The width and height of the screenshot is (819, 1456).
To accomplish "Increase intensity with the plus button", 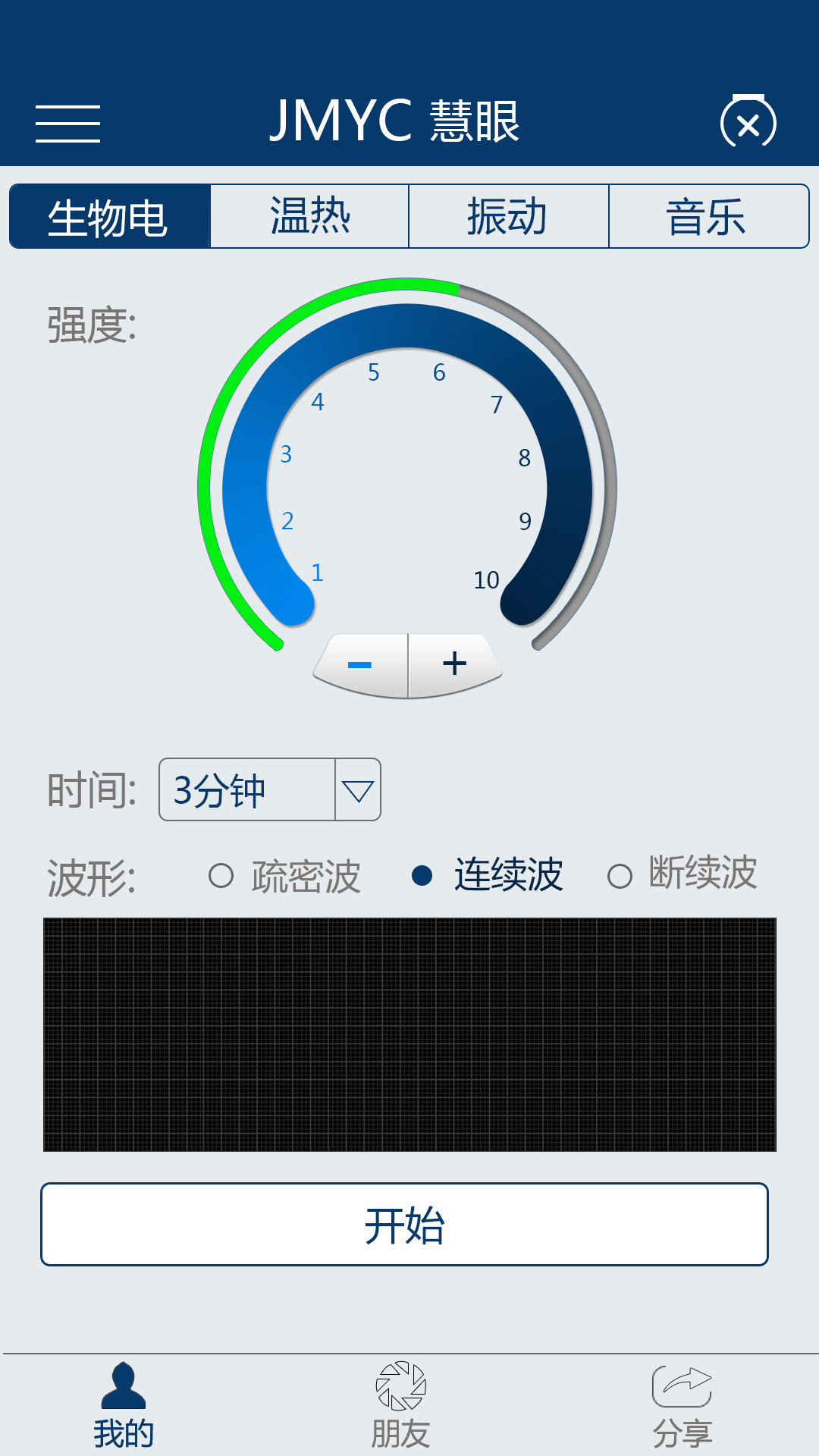I will coord(455,664).
